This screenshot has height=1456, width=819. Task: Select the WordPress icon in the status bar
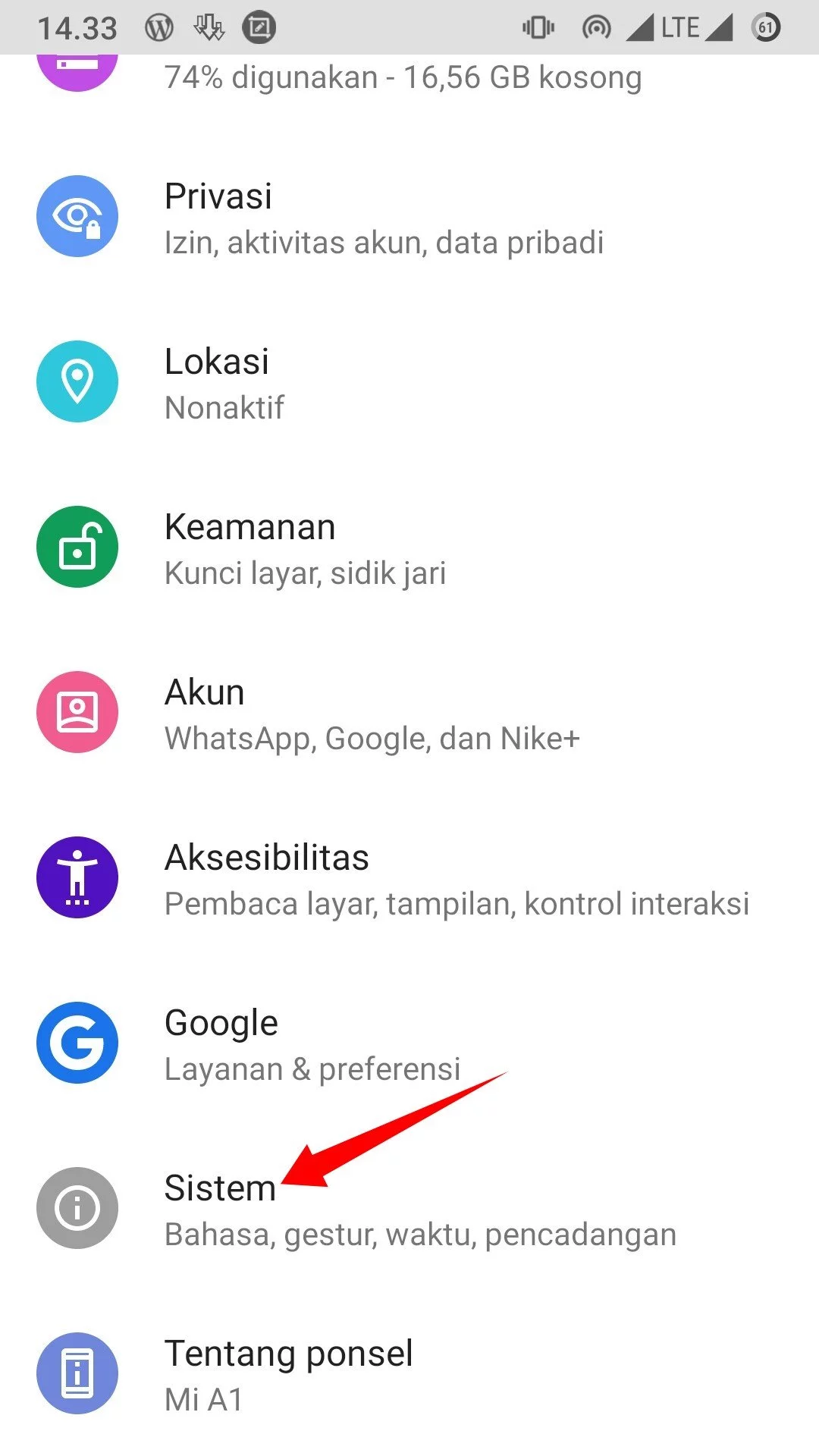pos(158,26)
